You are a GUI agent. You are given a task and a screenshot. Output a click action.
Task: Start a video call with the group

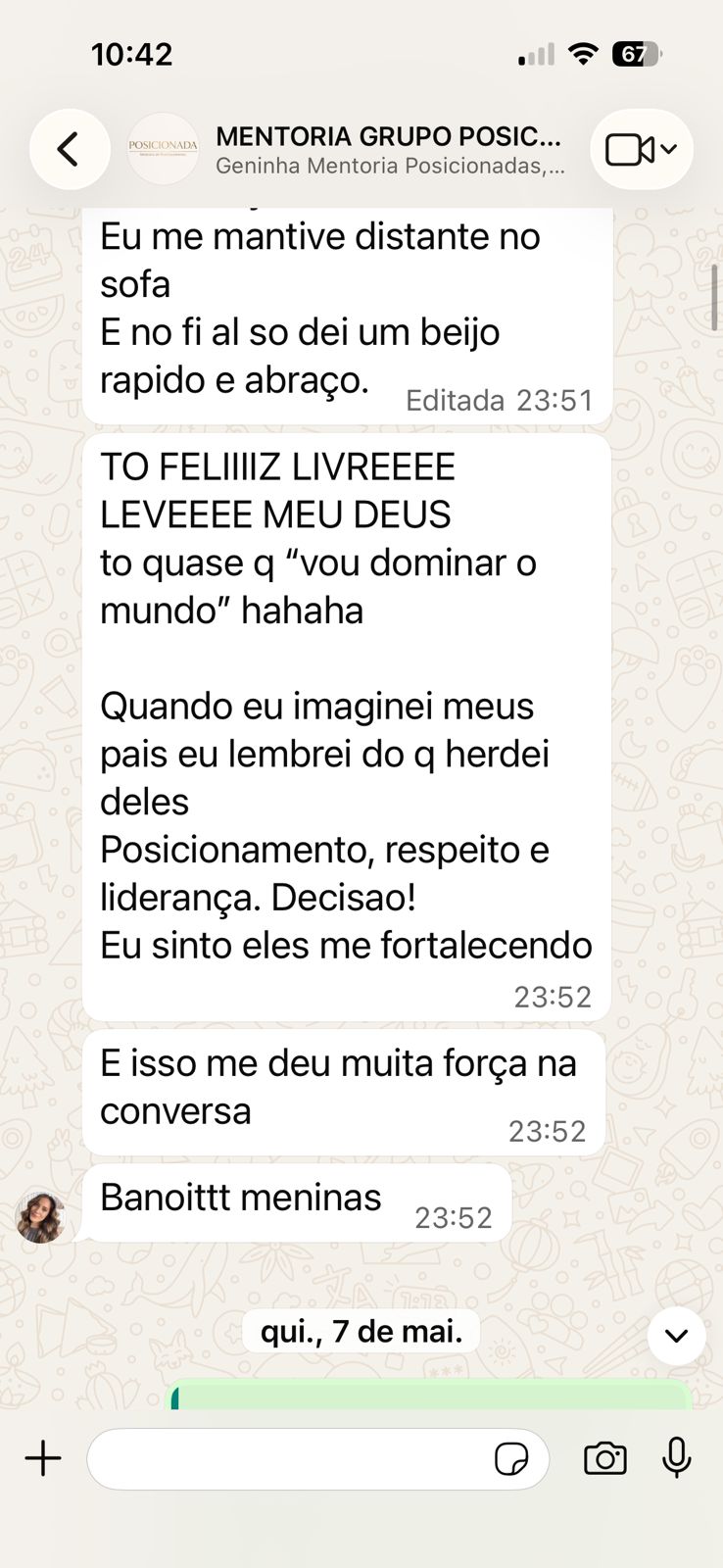click(x=642, y=150)
